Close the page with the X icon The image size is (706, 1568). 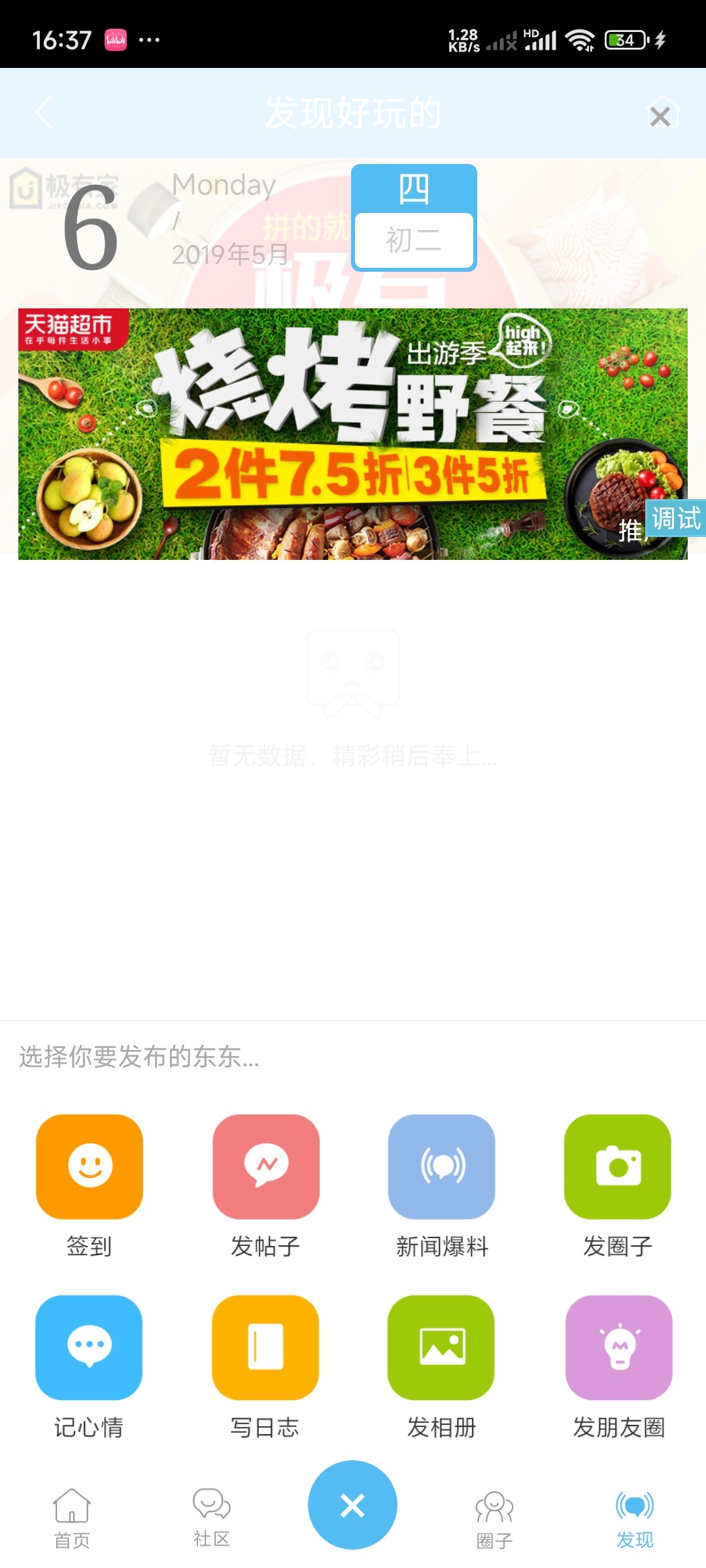[660, 116]
